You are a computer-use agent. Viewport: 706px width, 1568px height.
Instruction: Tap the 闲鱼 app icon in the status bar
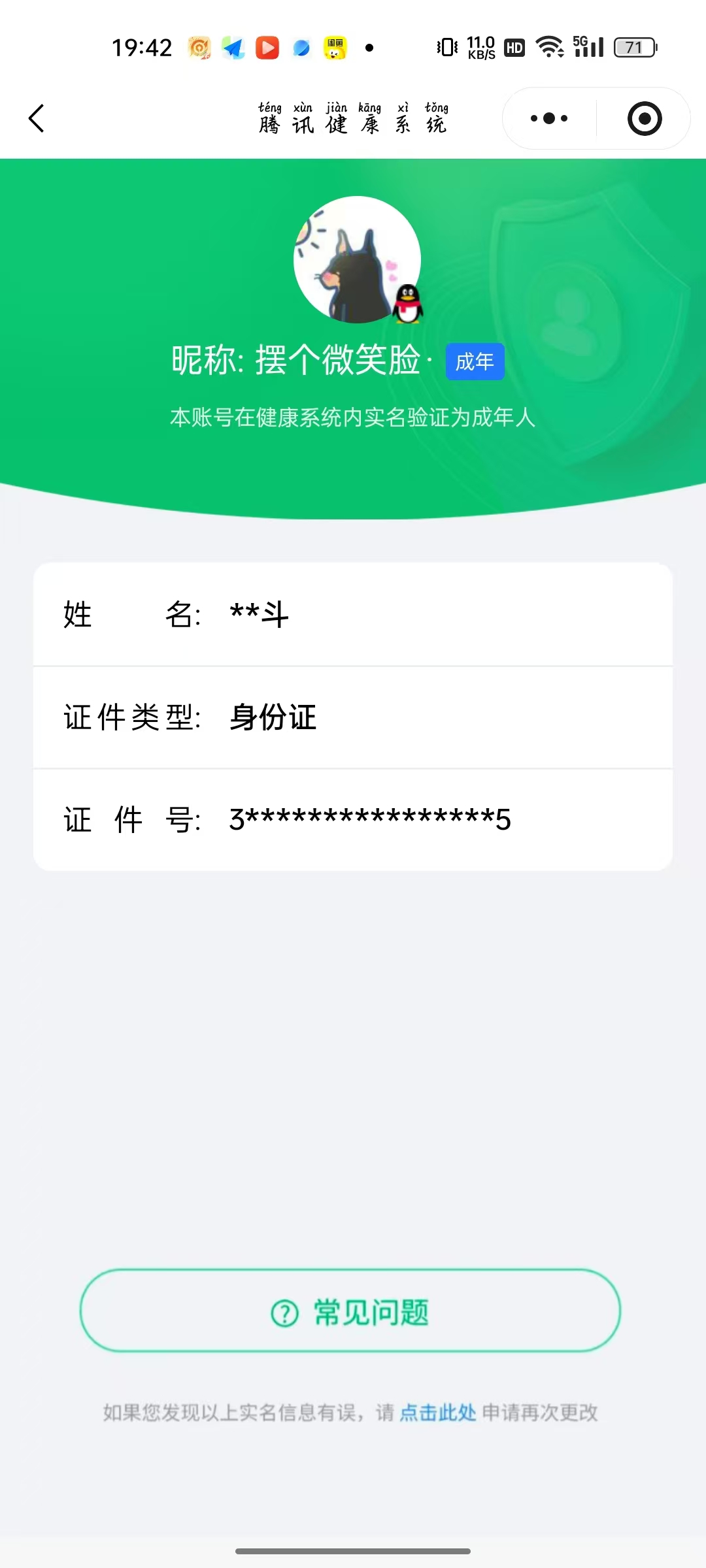click(333, 47)
